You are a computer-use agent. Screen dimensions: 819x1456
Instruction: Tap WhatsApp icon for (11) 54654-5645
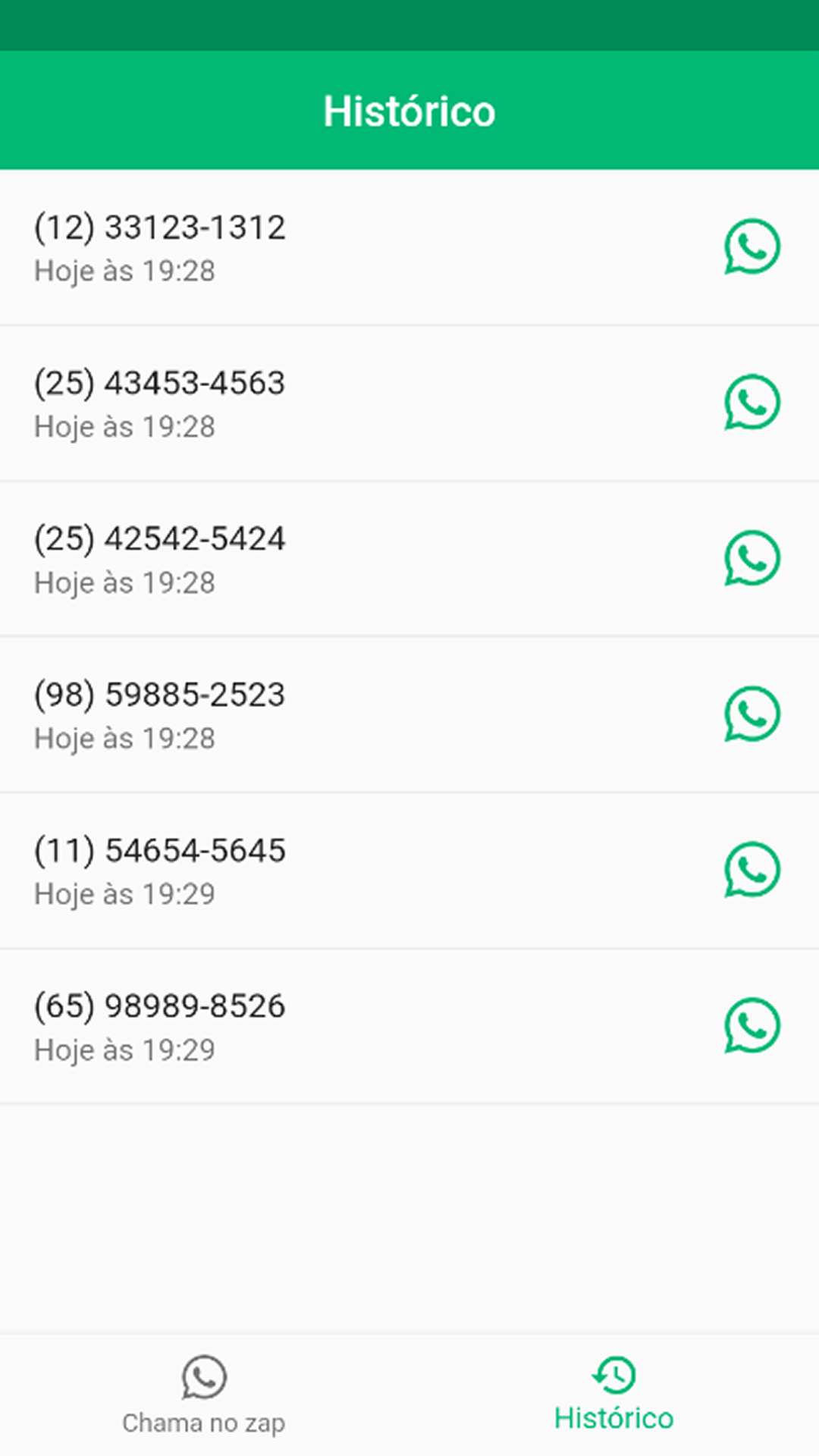point(752,870)
